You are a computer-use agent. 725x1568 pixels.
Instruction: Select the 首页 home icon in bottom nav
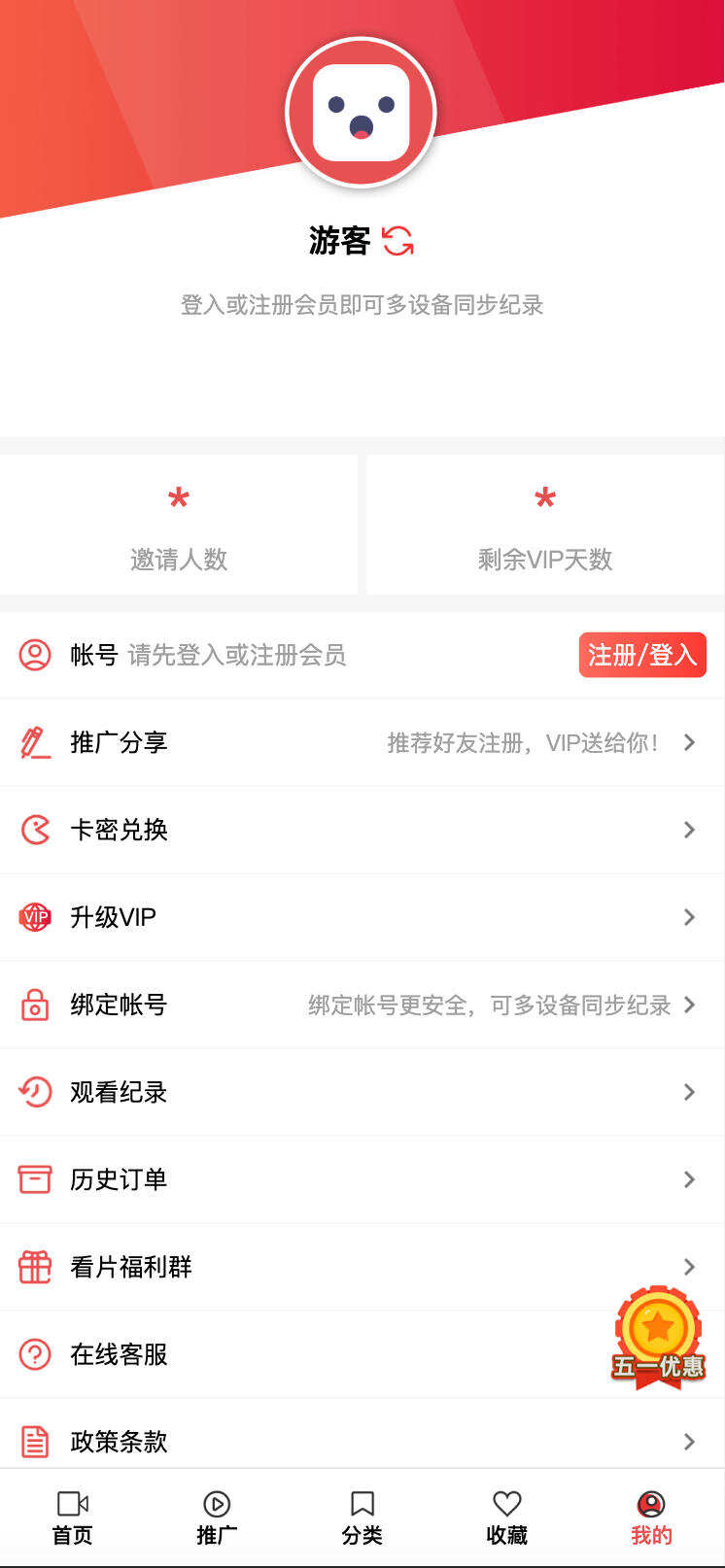pos(72,1503)
